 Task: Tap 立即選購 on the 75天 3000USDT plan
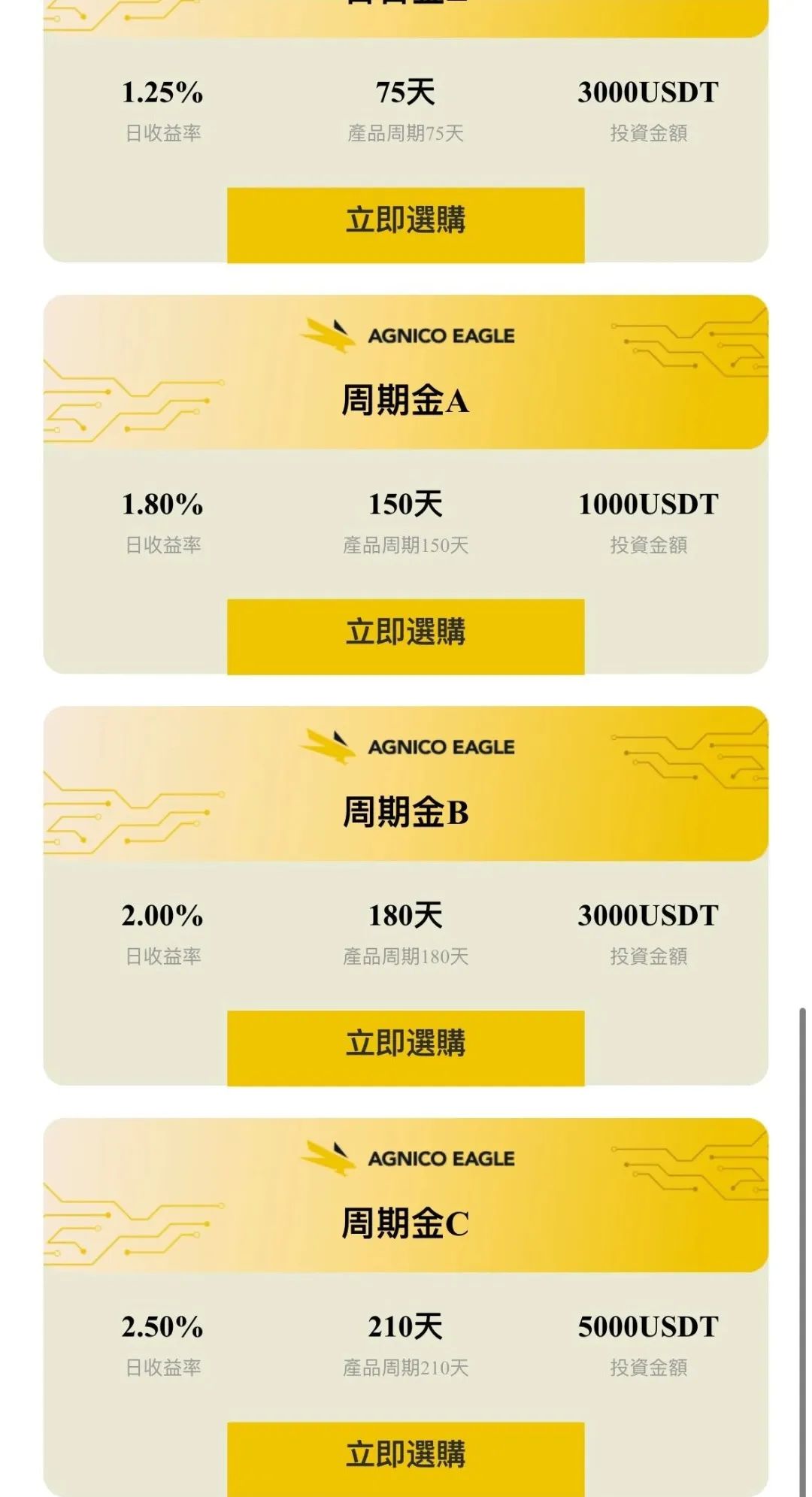pyautogui.click(x=405, y=223)
